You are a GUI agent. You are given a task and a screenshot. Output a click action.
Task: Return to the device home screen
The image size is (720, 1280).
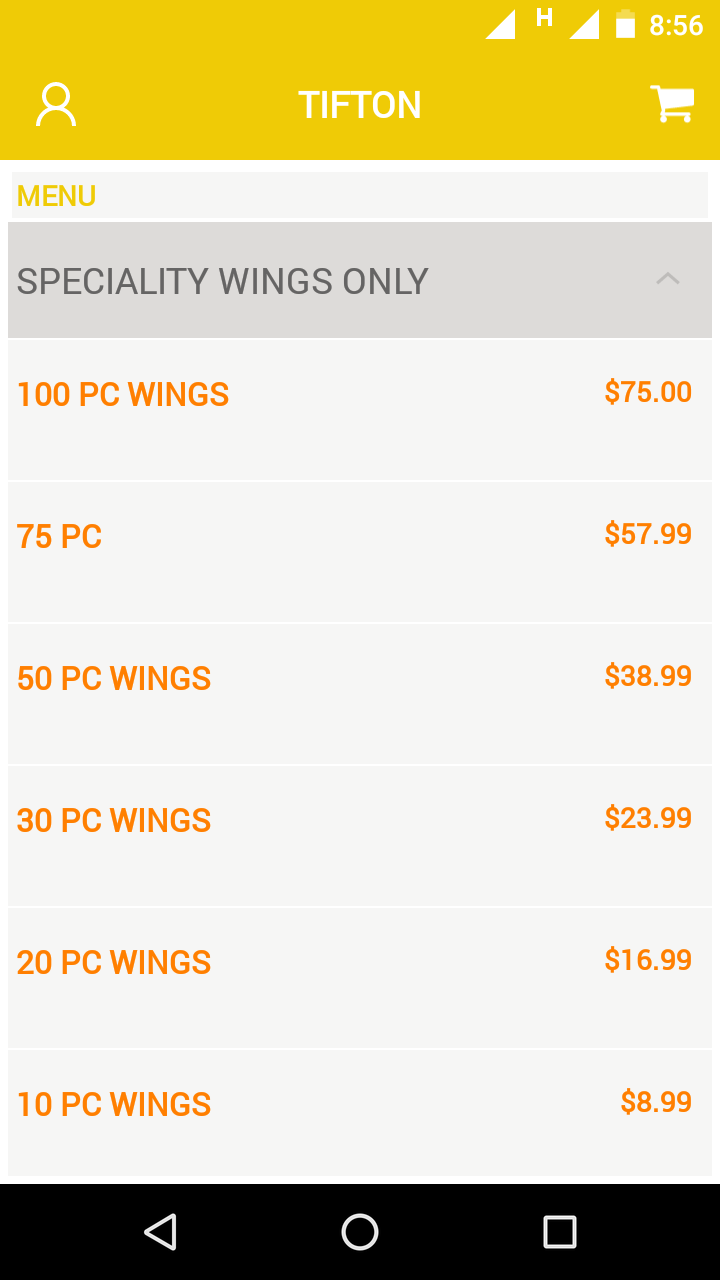360,1232
